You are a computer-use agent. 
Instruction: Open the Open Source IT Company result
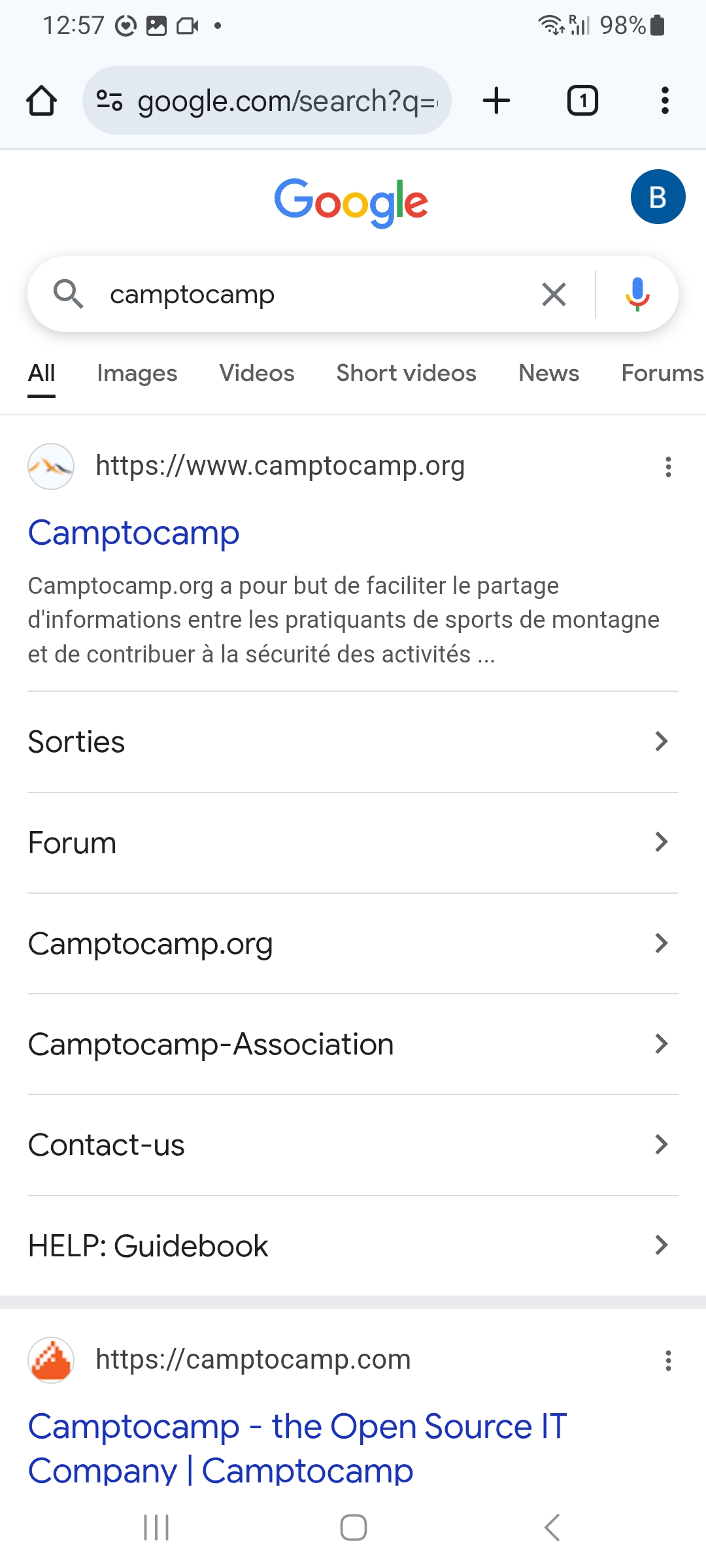297,1448
